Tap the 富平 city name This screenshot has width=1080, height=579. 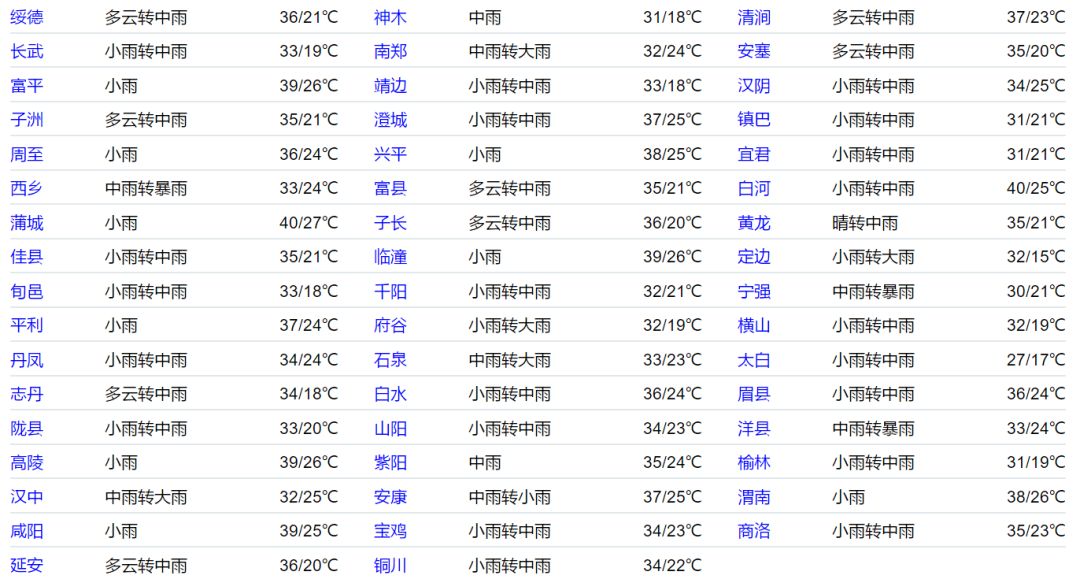[x=27, y=86]
